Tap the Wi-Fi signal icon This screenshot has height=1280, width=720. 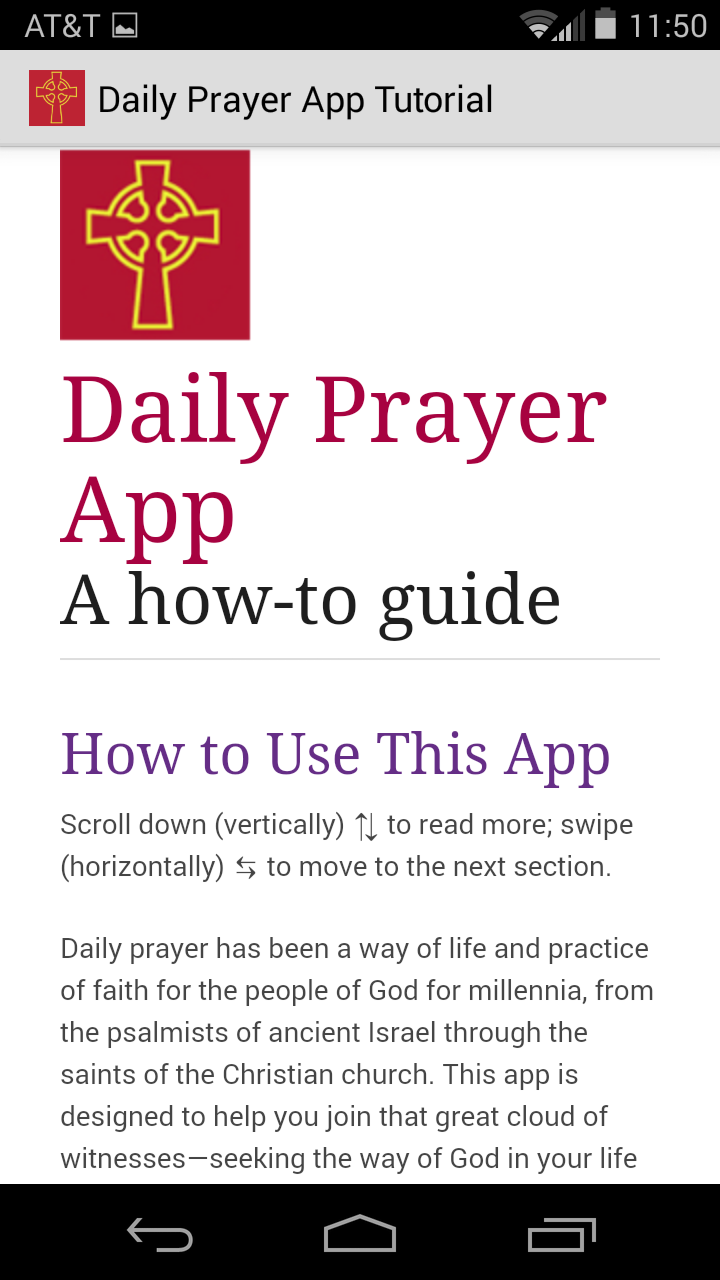[x=541, y=23]
